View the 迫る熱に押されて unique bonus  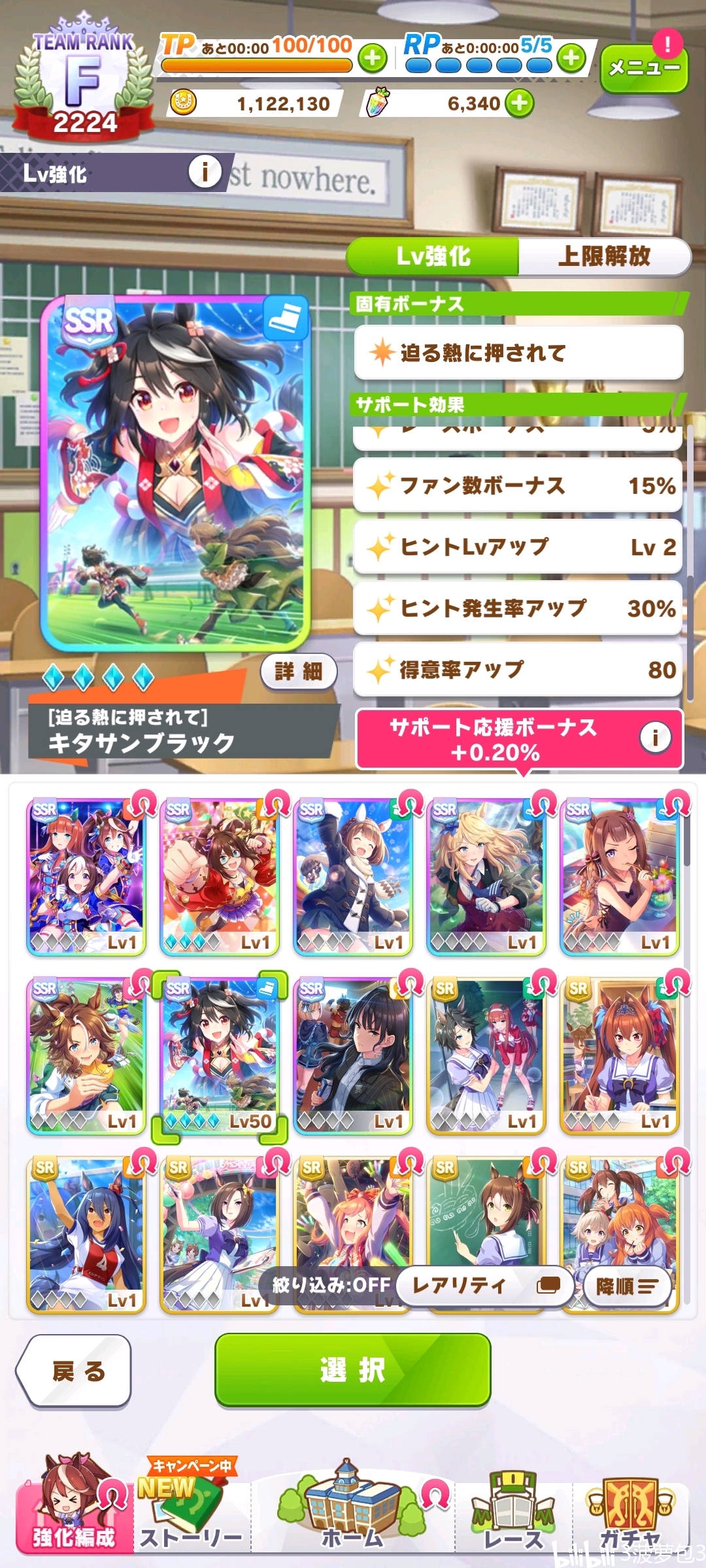[518, 353]
